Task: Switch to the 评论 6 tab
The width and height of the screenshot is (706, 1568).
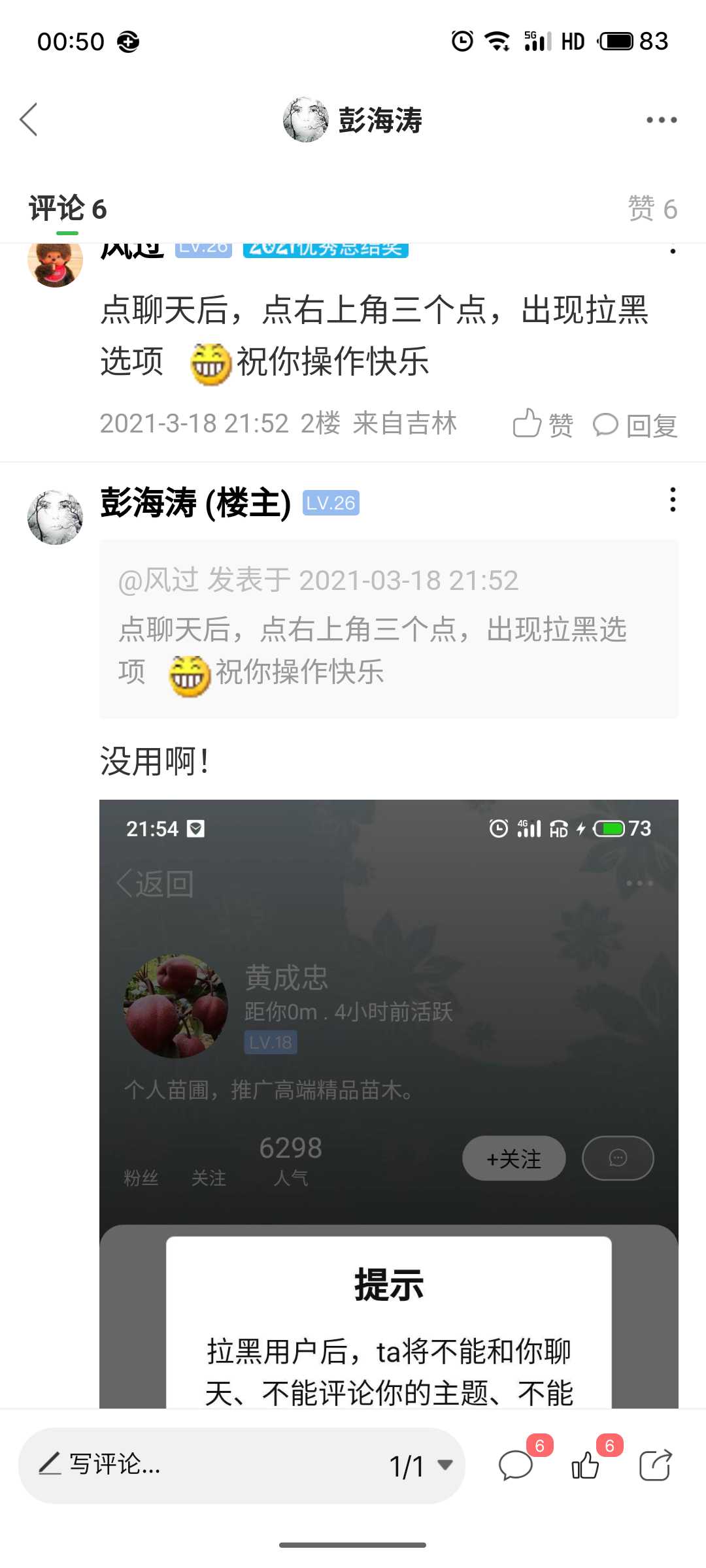Action: point(67,209)
